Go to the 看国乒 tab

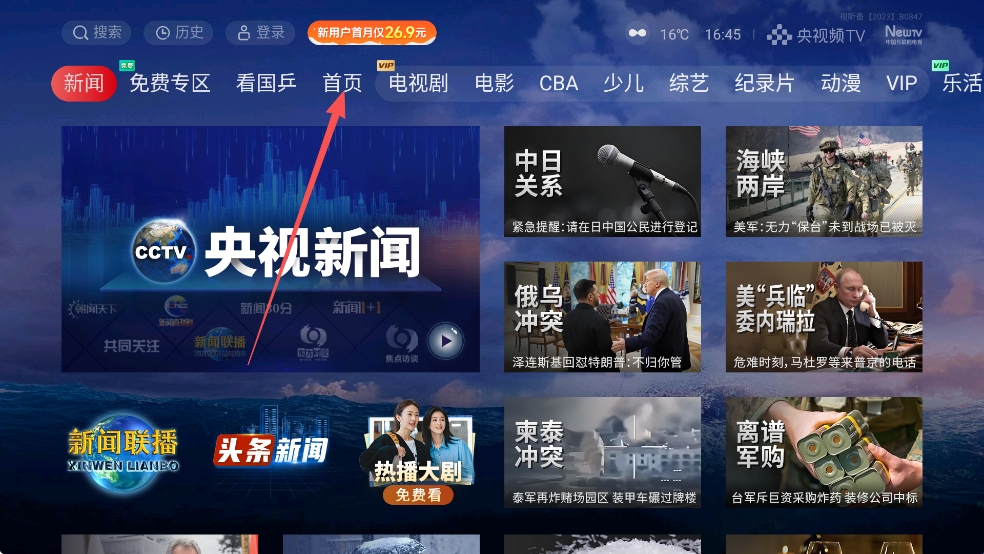click(266, 83)
